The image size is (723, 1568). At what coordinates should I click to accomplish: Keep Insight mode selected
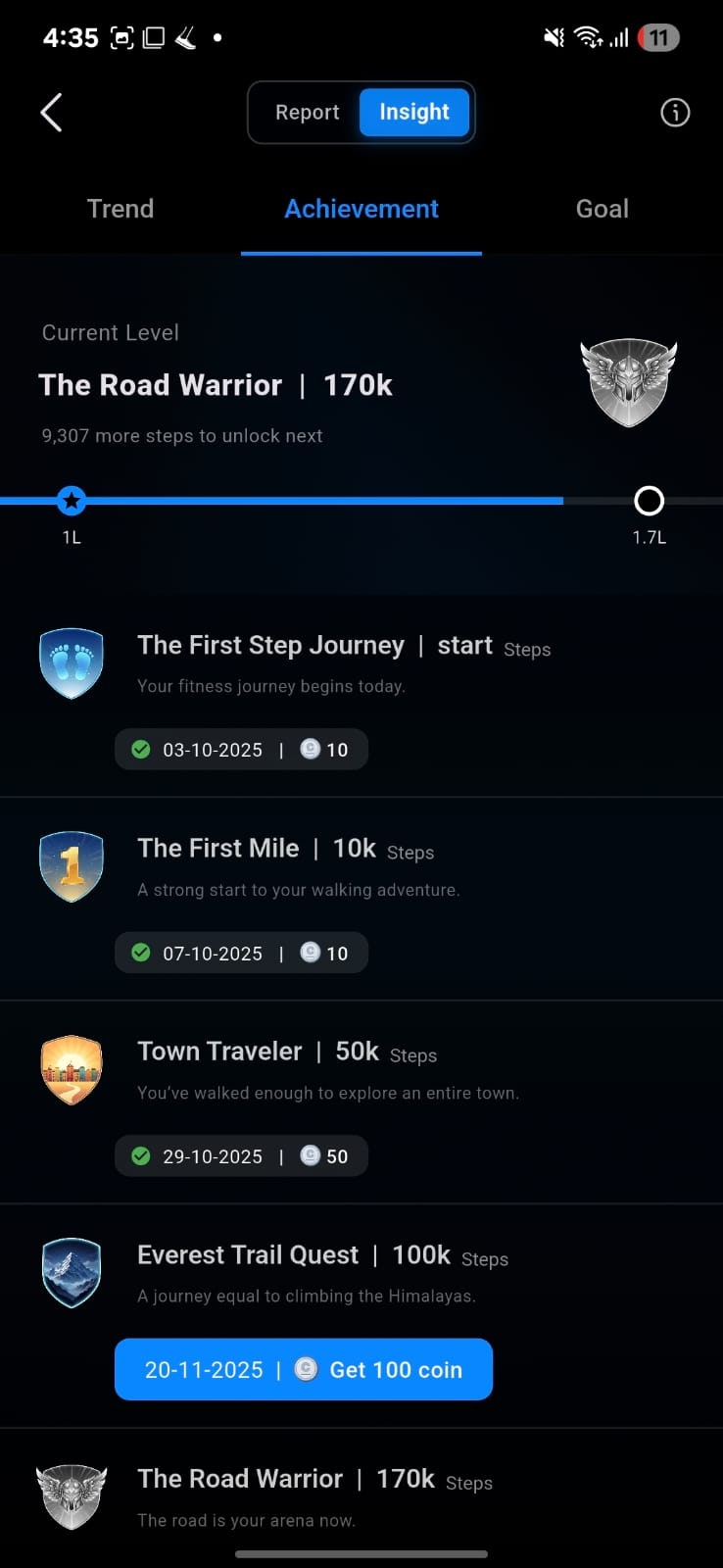coord(413,112)
